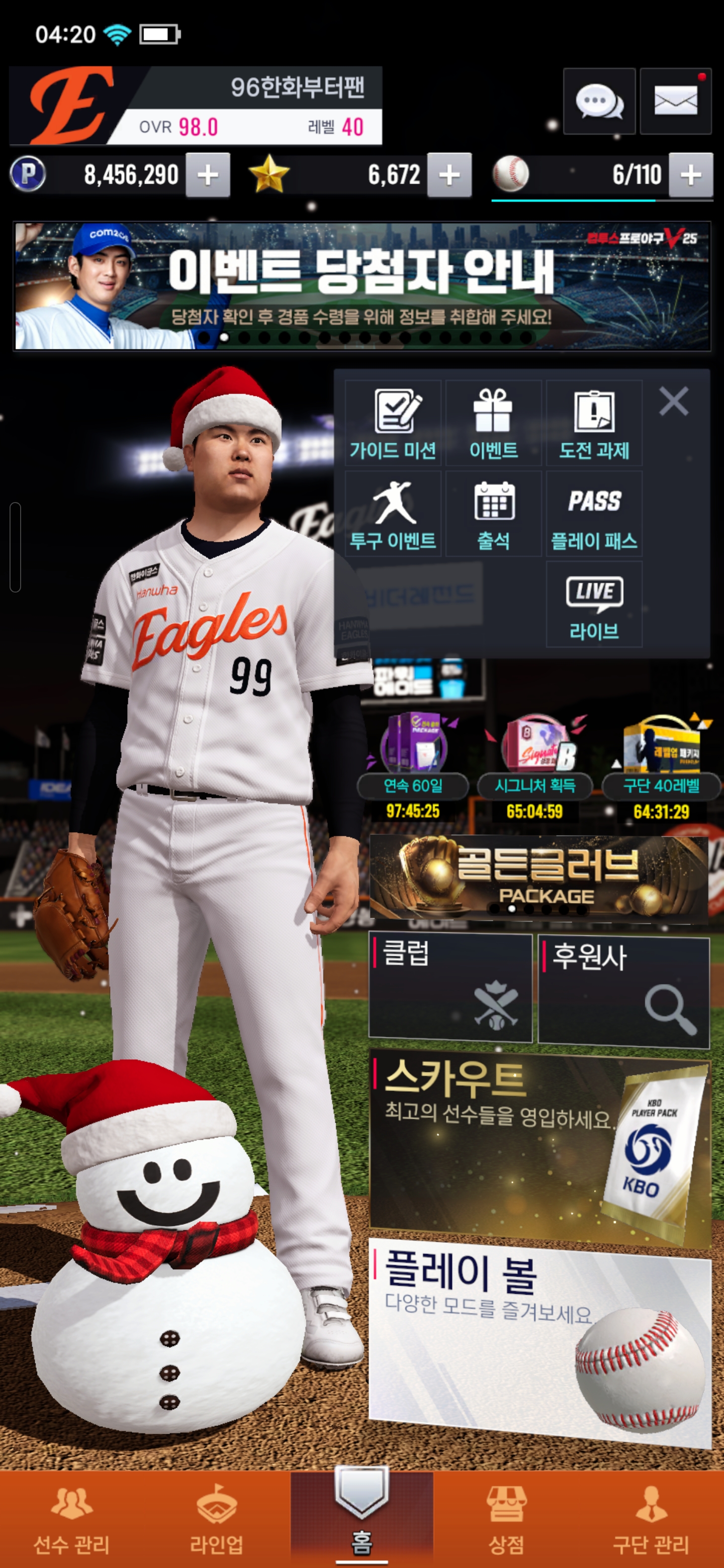Open the mailbox envelope icon
This screenshot has height=1568, width=724.
675,101
